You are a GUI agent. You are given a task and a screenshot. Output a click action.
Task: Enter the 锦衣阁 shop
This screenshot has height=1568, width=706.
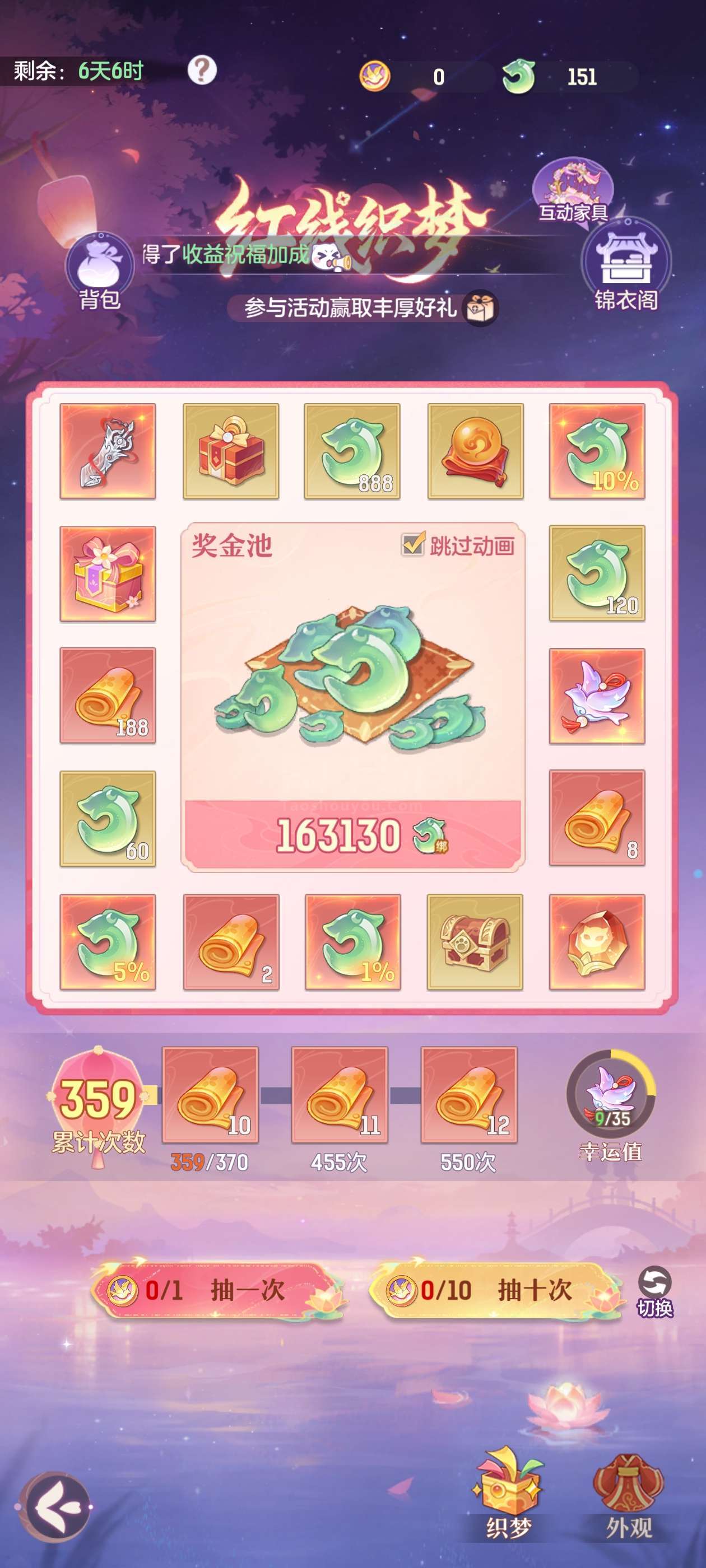tap(626, 266)
